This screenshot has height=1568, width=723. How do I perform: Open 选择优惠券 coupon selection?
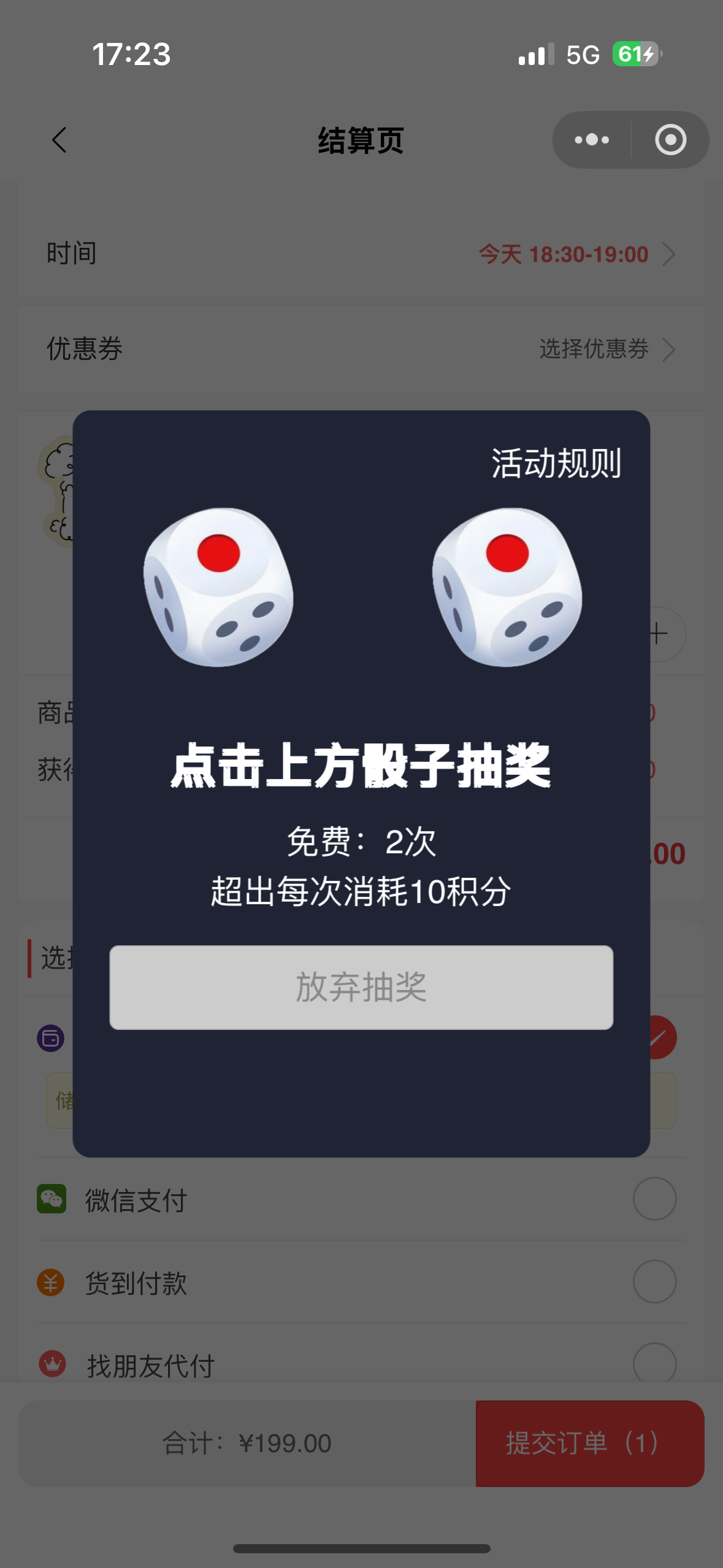coord(606,349)
